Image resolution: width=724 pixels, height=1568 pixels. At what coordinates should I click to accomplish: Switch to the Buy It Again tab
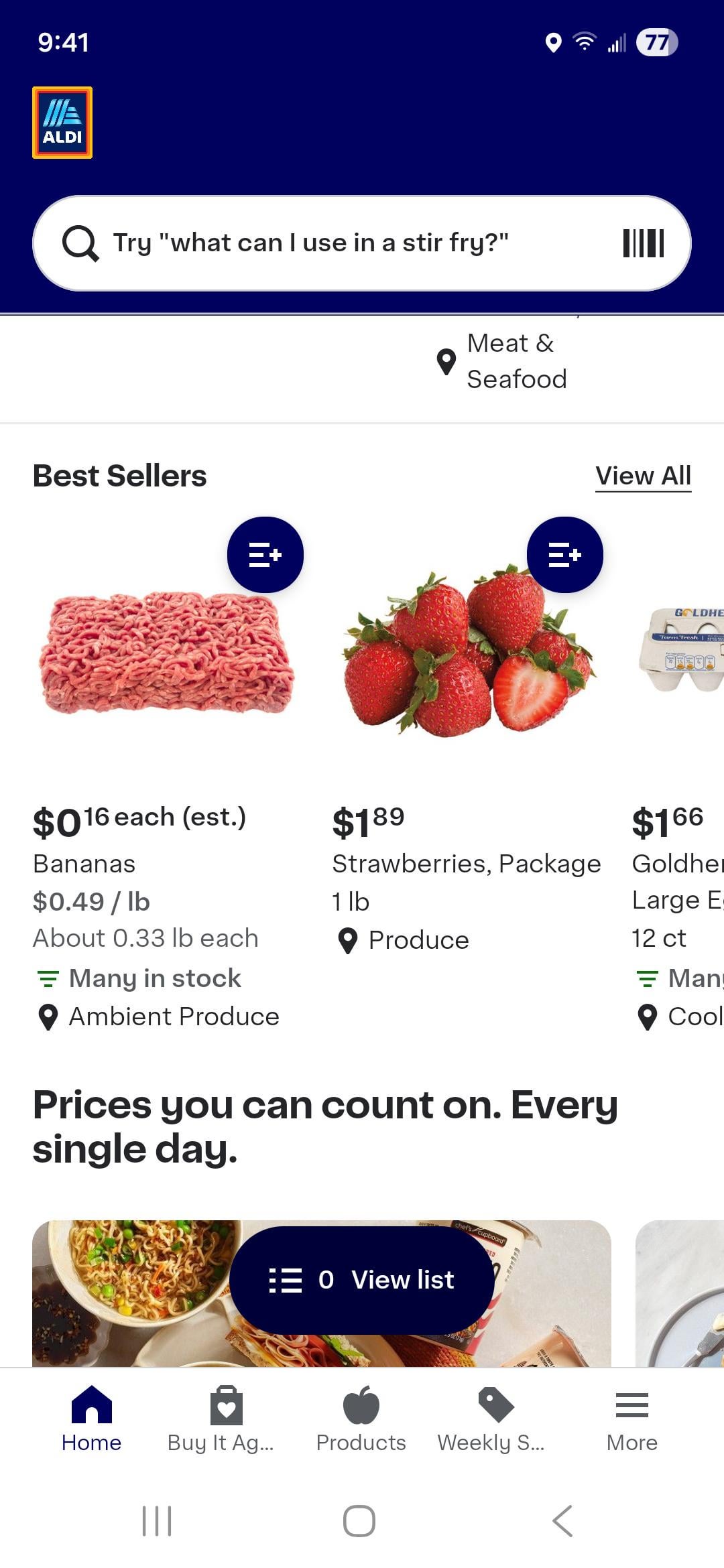[x=221, y=1418]
